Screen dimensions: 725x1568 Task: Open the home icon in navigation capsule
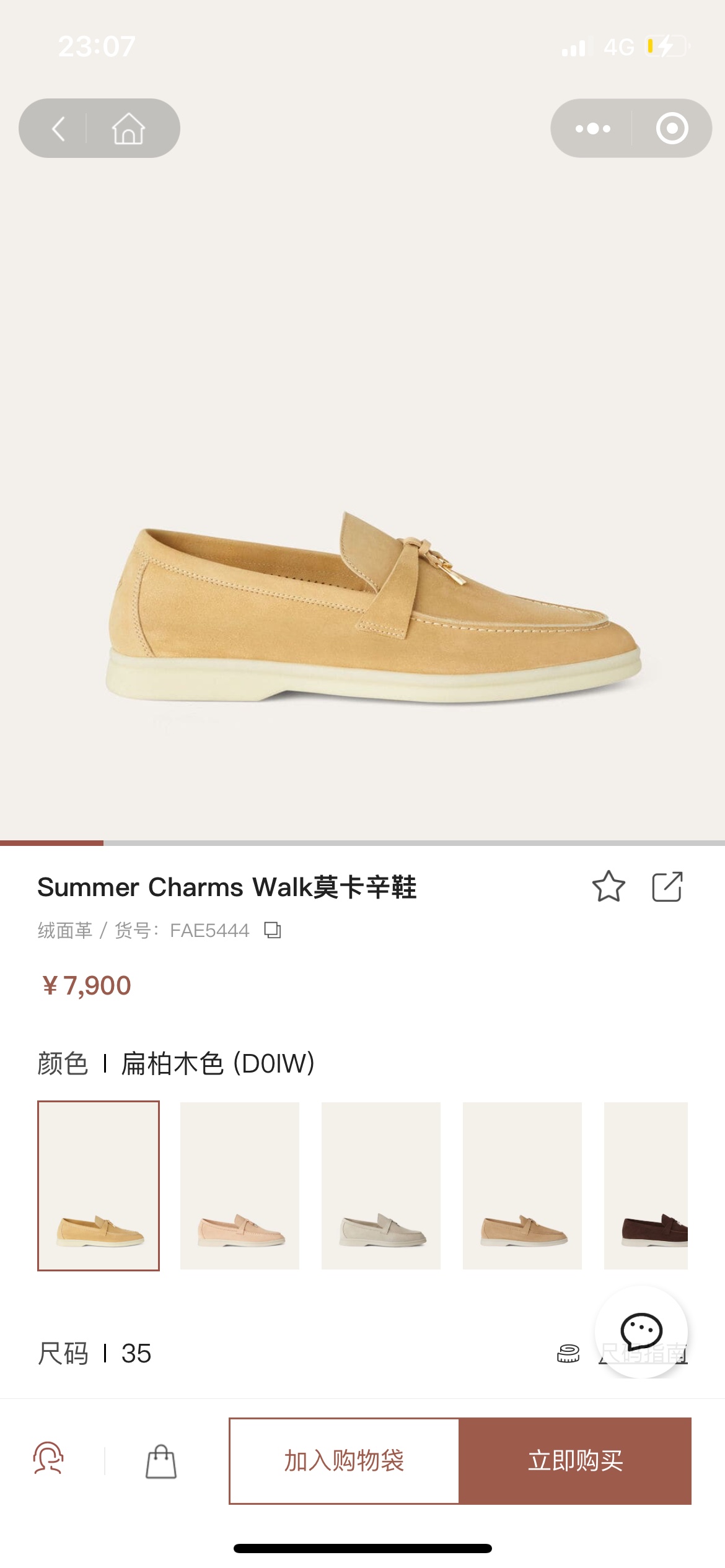pos(130,128)
